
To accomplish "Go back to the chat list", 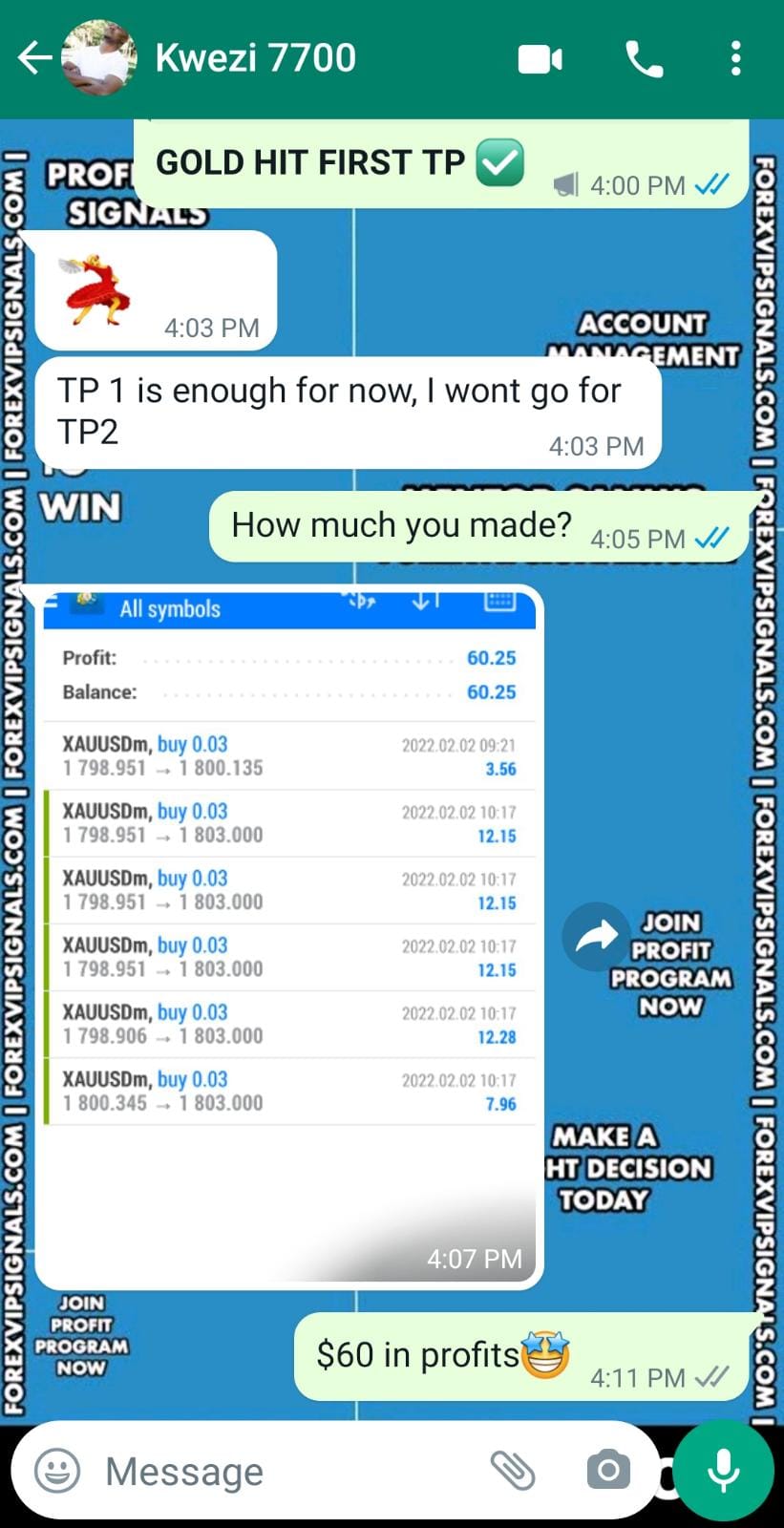I will click(x=33, y=58).
